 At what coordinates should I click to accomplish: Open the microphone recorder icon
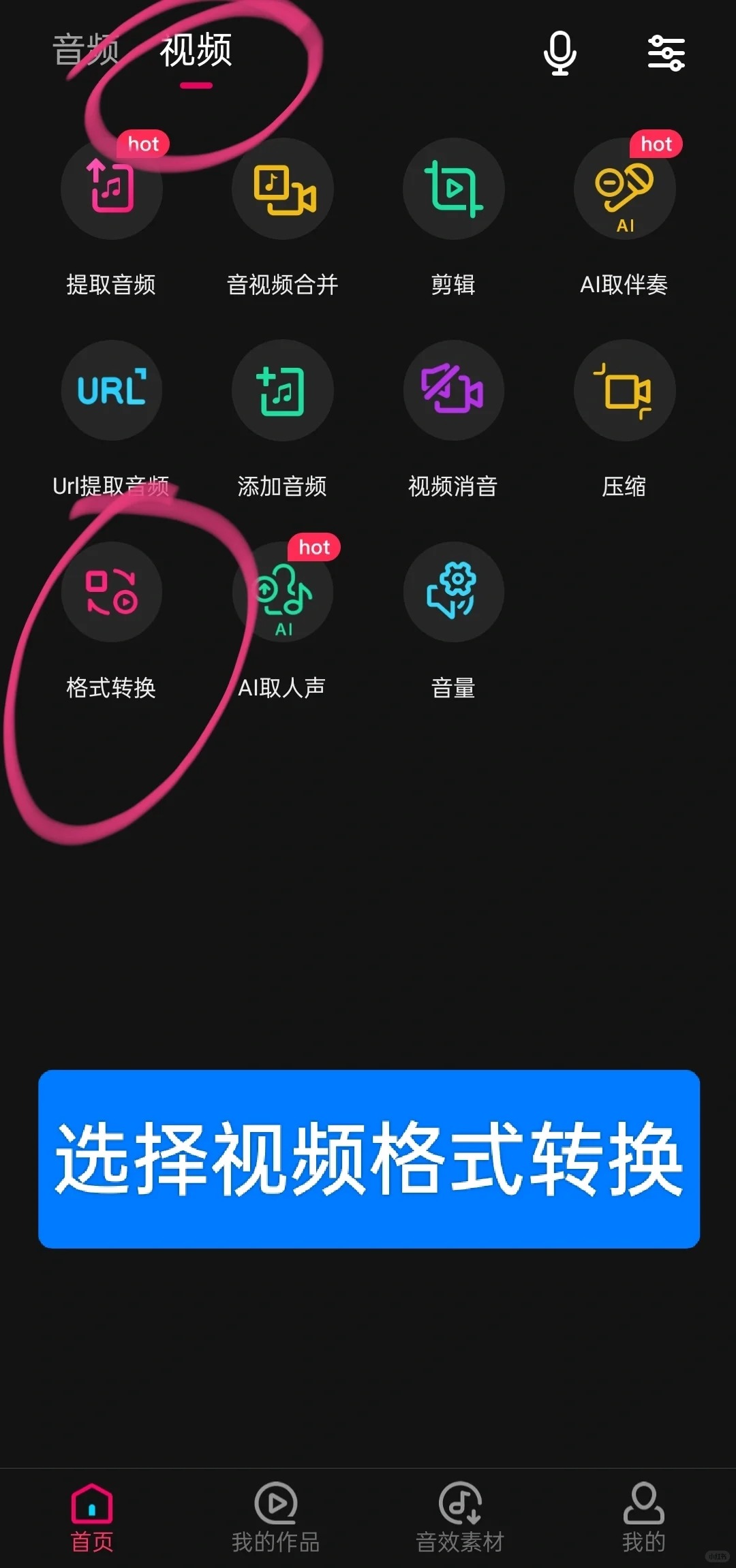(559, 53)
